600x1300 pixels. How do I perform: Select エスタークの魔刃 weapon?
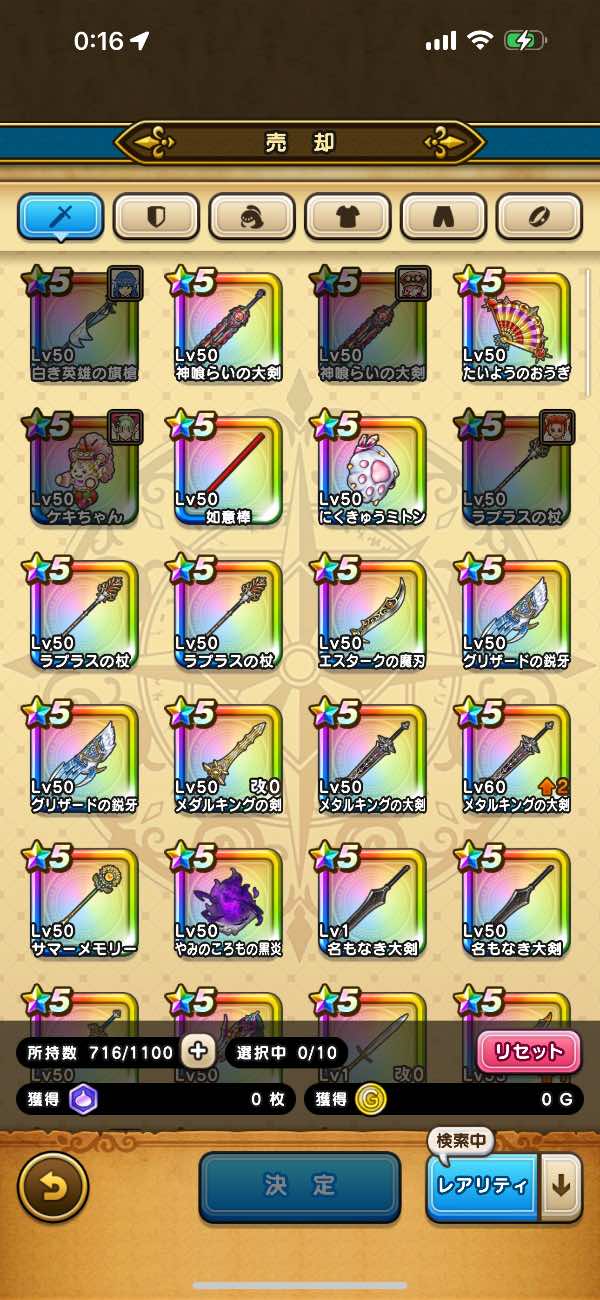click(x=372, y=612)
